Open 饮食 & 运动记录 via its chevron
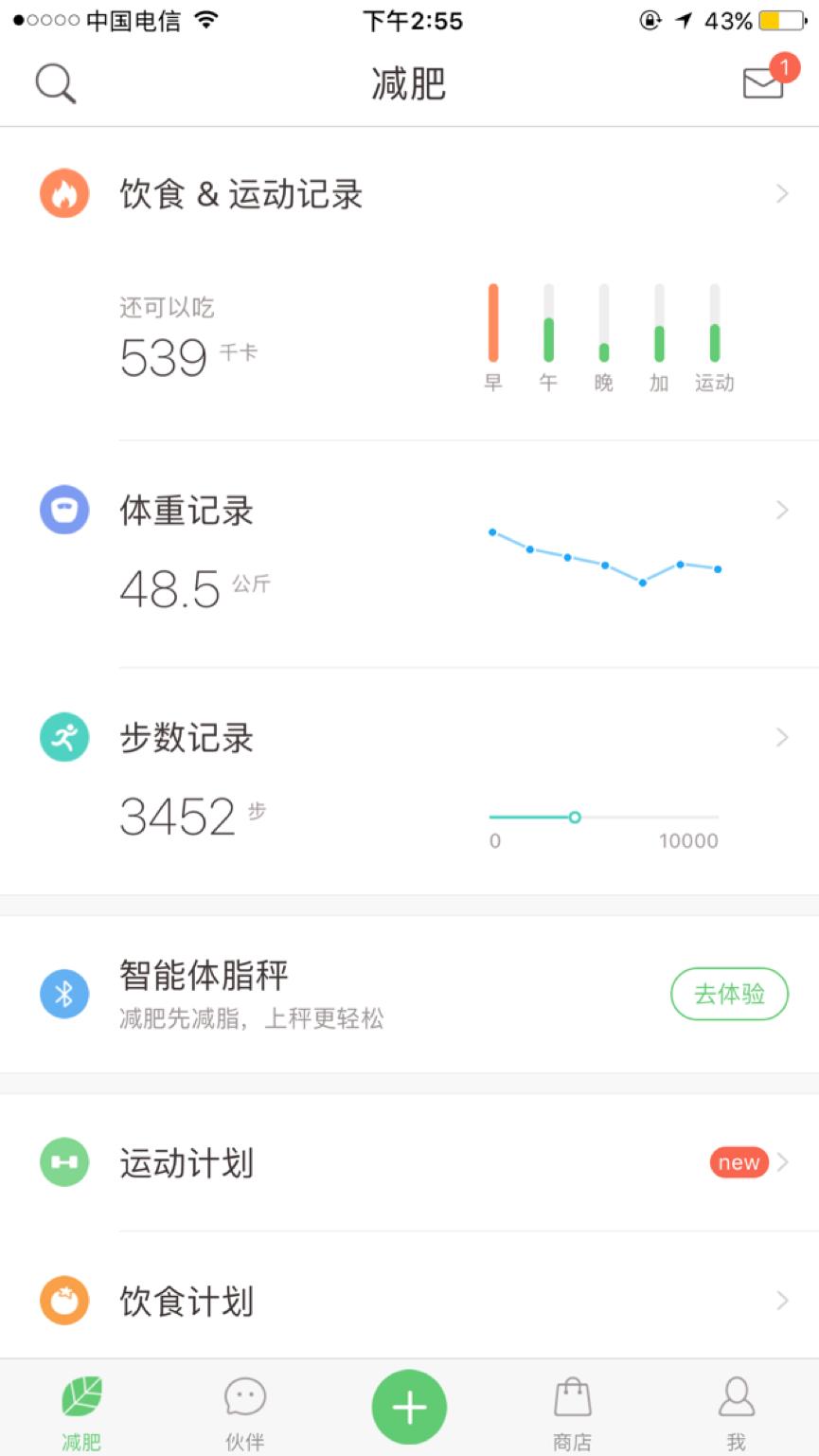 pos(780,193)
